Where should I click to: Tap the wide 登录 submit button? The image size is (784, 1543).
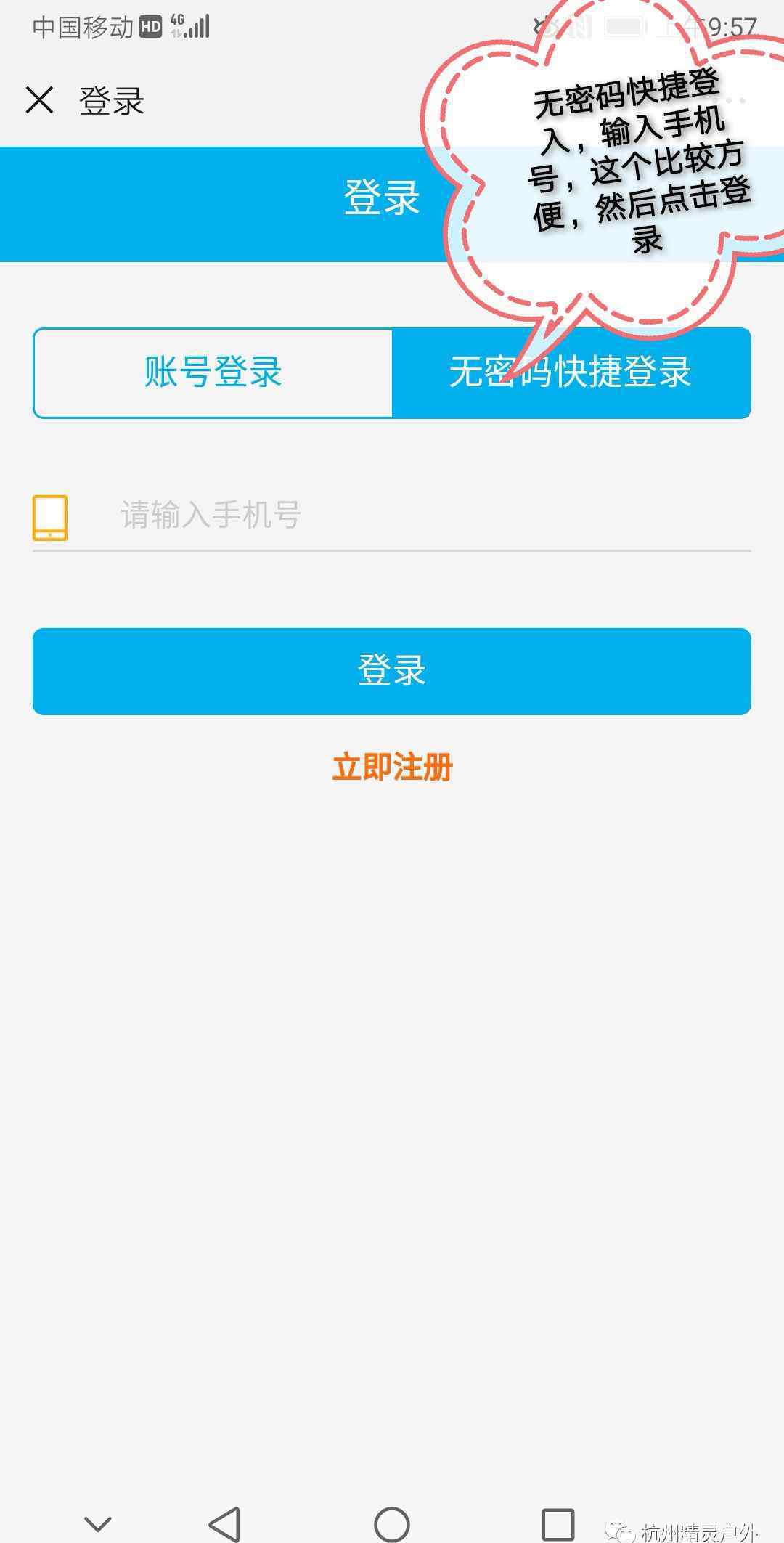coord(392,671)
